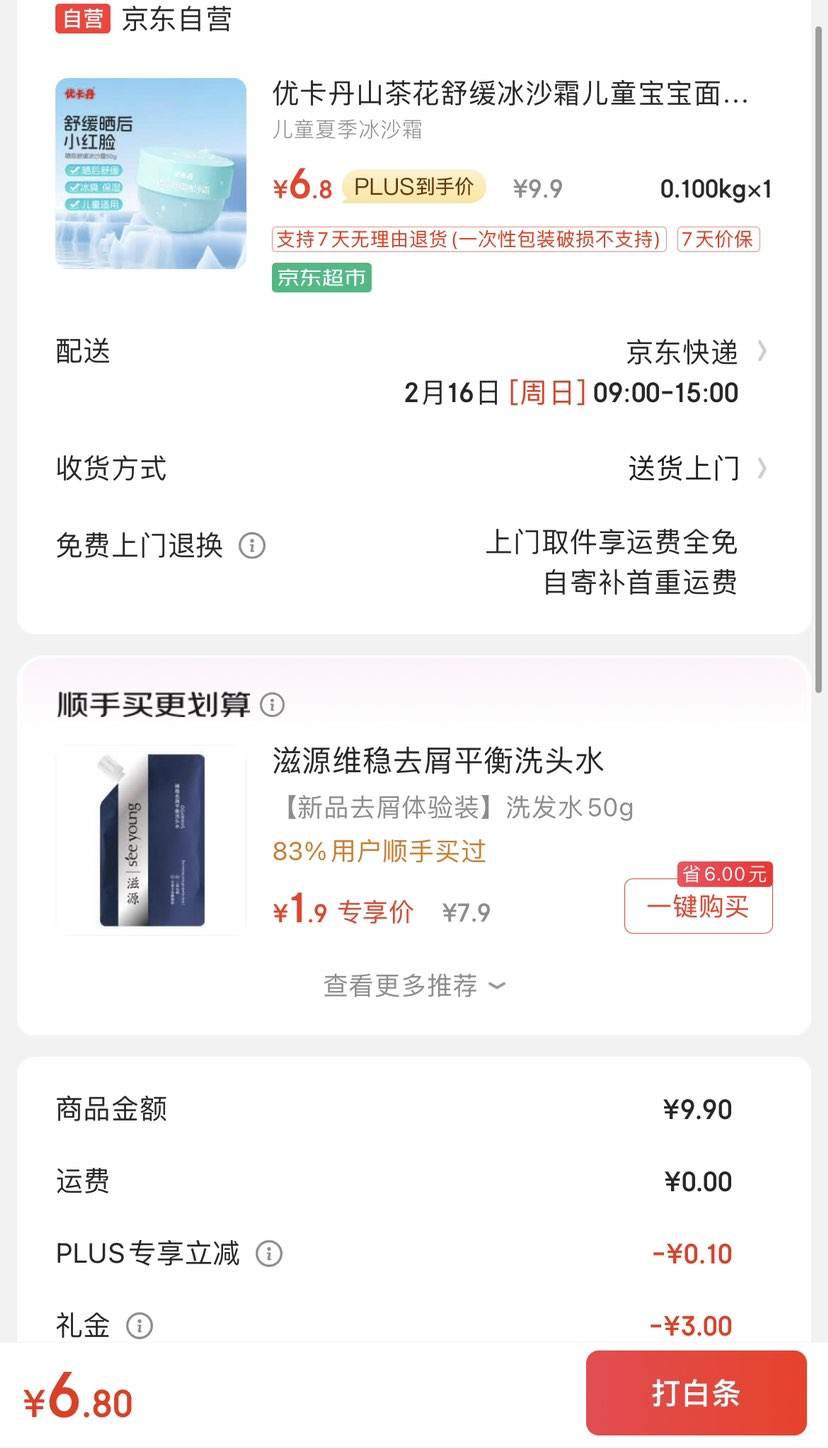View the ice cream jar product thumbnail
This screenshot has width=828, height=1448.
coord(149,173)
